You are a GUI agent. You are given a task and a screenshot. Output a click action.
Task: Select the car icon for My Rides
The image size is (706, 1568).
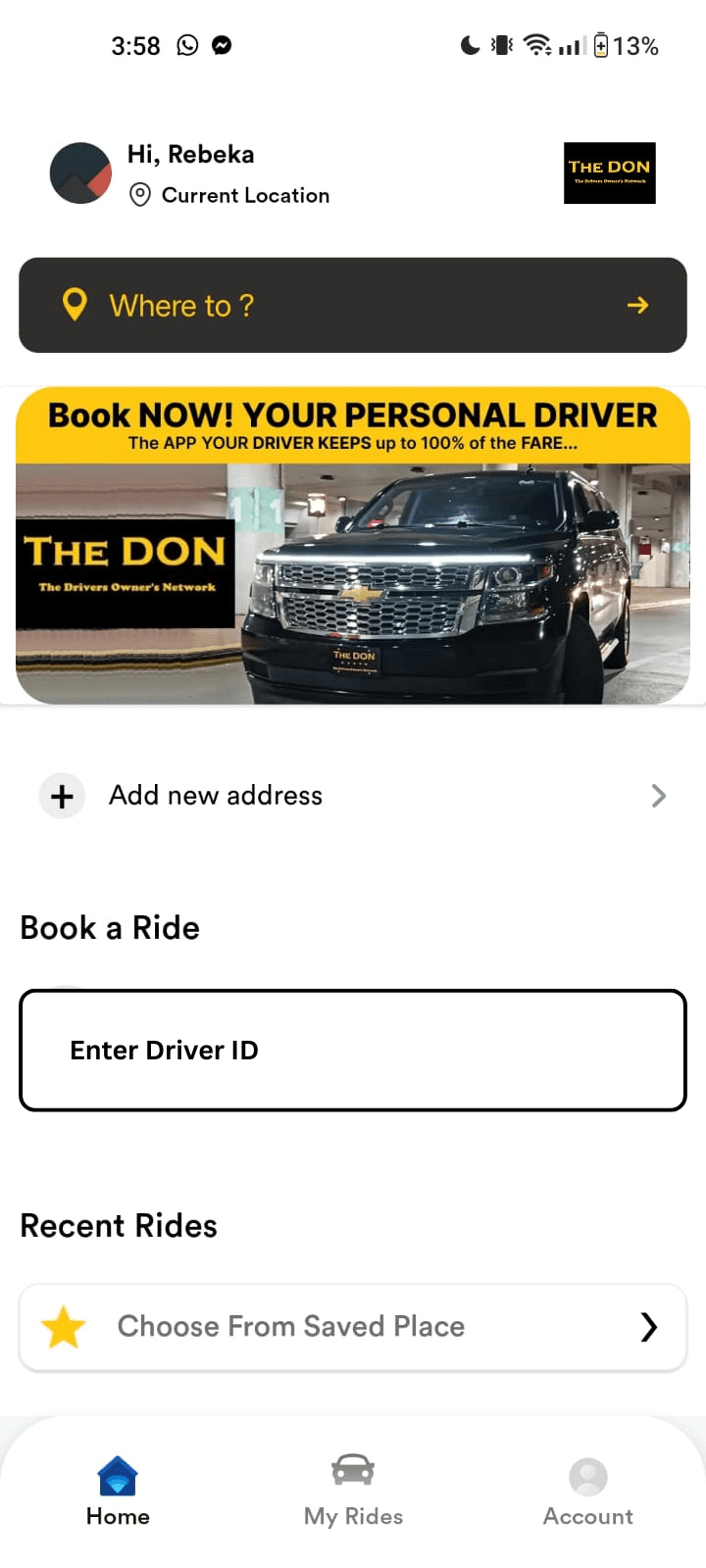[x=353, y=1470]
